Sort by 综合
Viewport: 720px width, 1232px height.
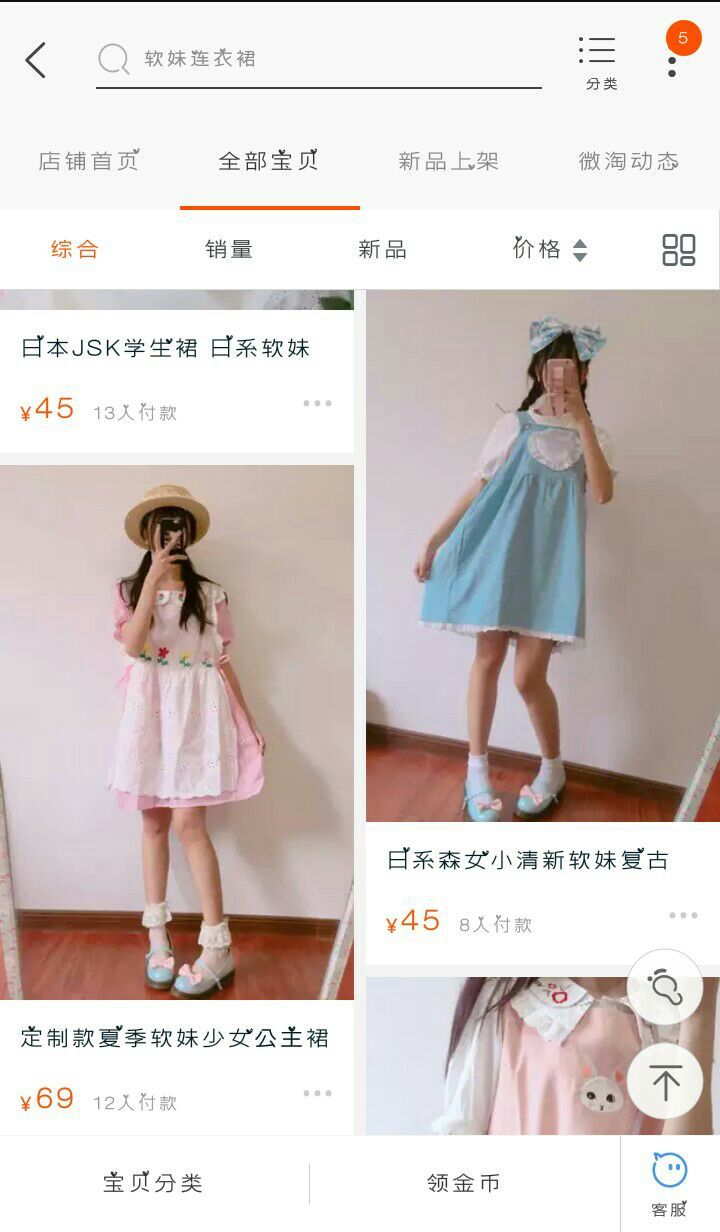(76, 249)
